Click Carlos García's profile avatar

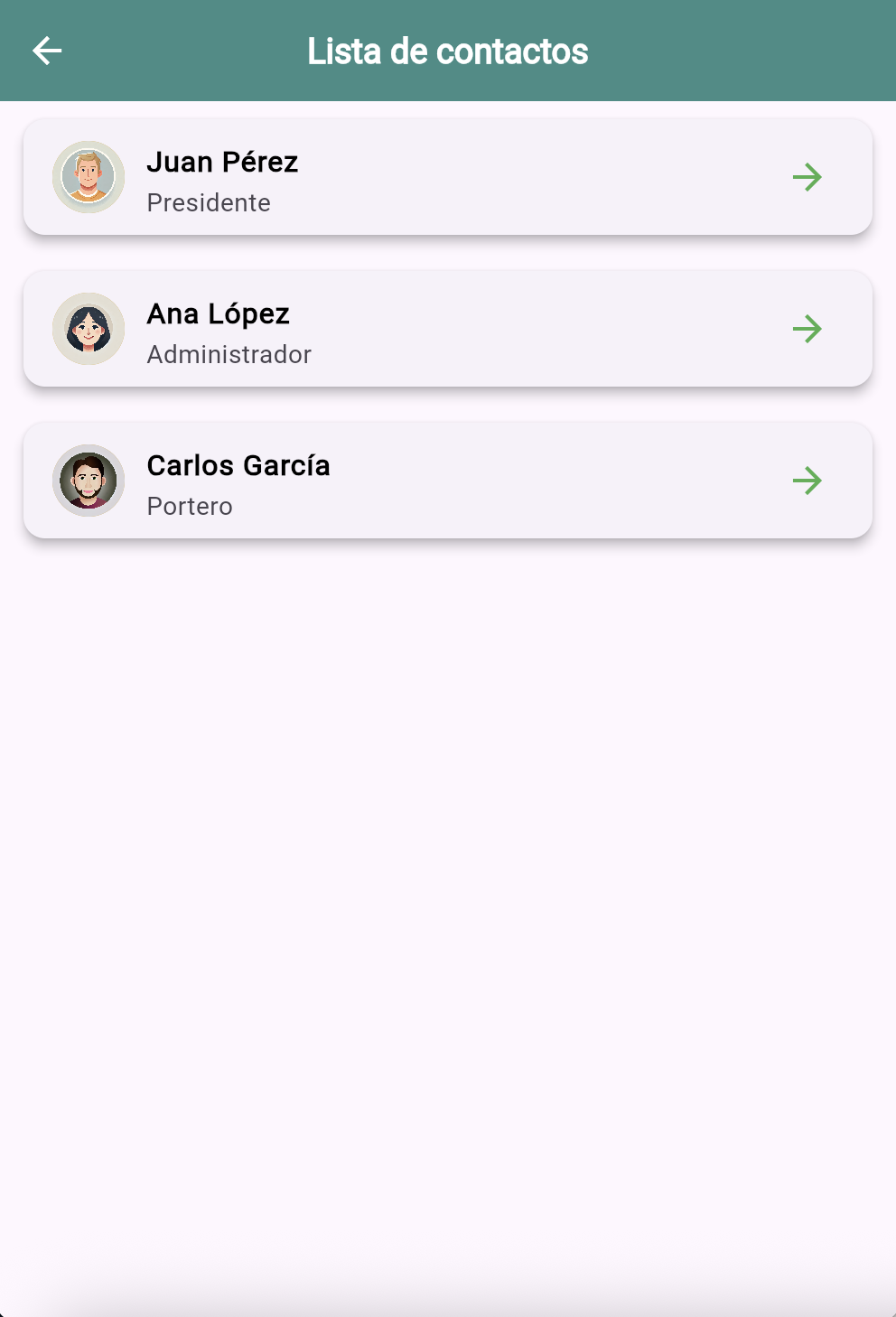tap(89, 480)
